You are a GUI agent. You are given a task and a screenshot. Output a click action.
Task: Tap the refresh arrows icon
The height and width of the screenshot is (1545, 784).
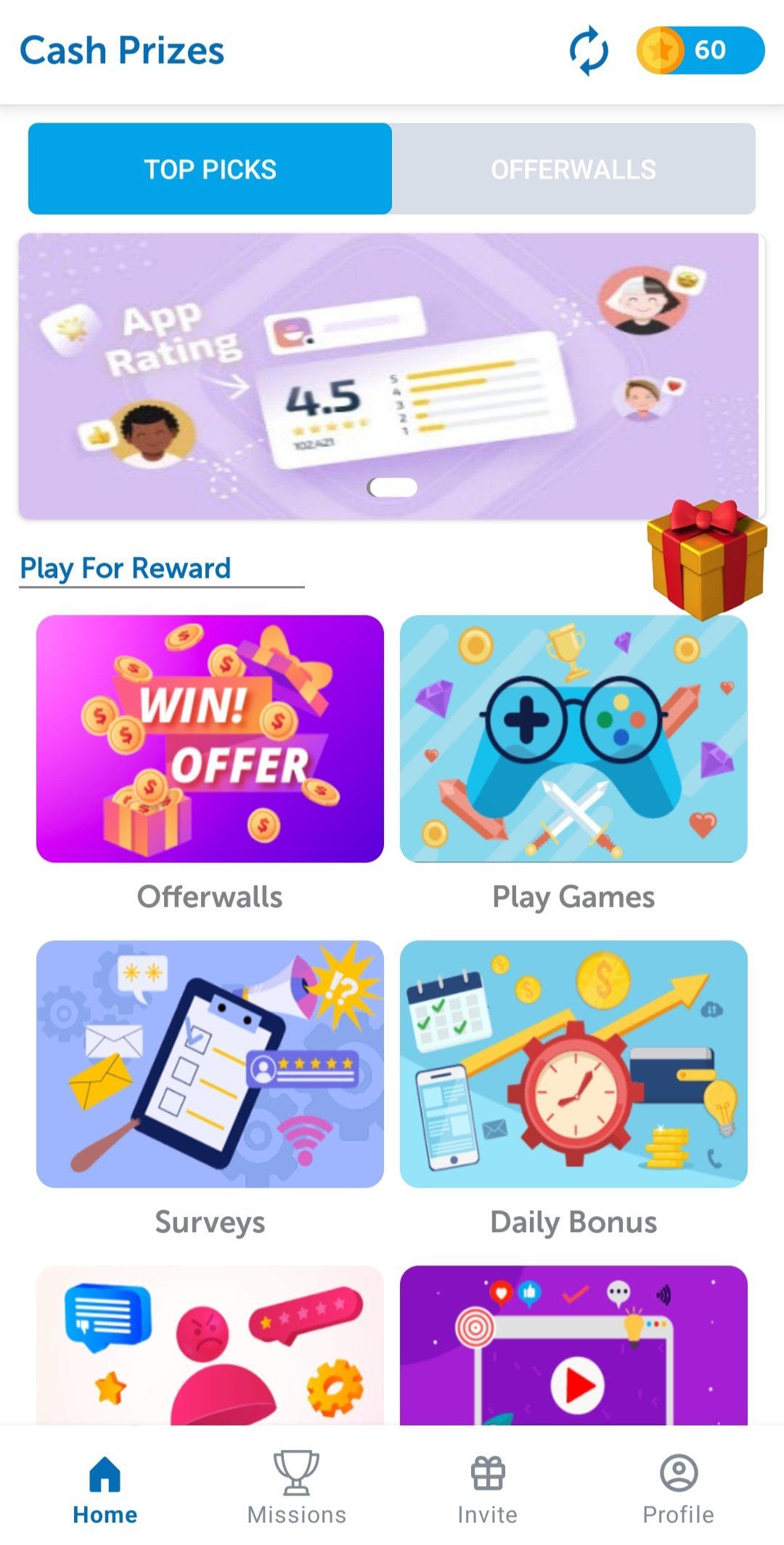click(588, 50)
